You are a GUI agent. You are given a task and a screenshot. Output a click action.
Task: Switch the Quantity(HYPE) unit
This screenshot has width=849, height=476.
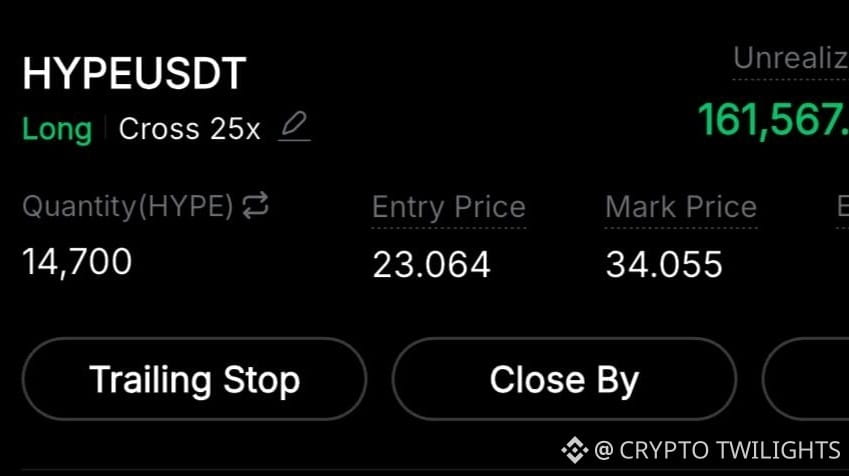pos(255,205)
